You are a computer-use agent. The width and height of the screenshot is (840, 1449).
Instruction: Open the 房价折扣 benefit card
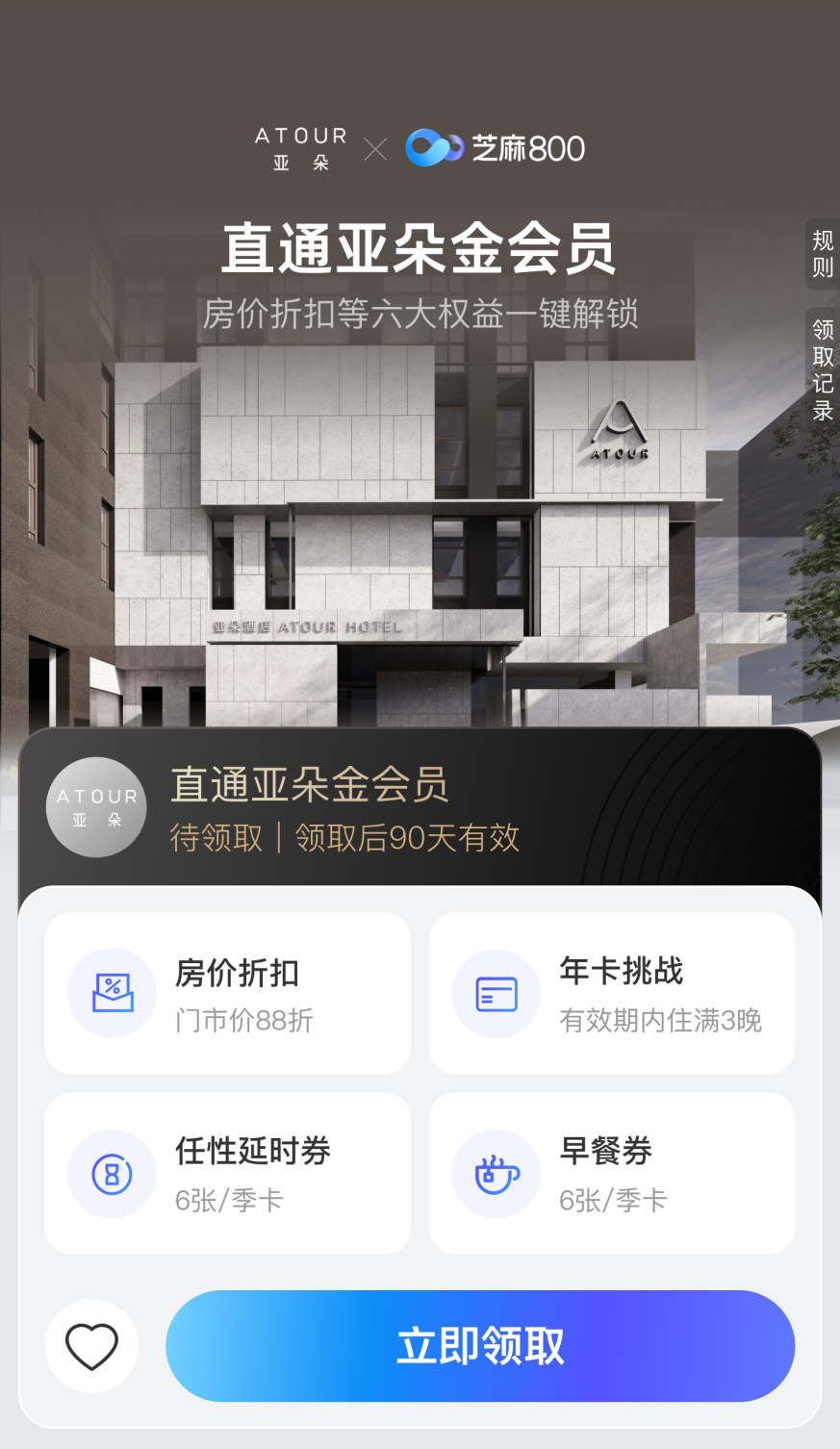coord(228,993)
